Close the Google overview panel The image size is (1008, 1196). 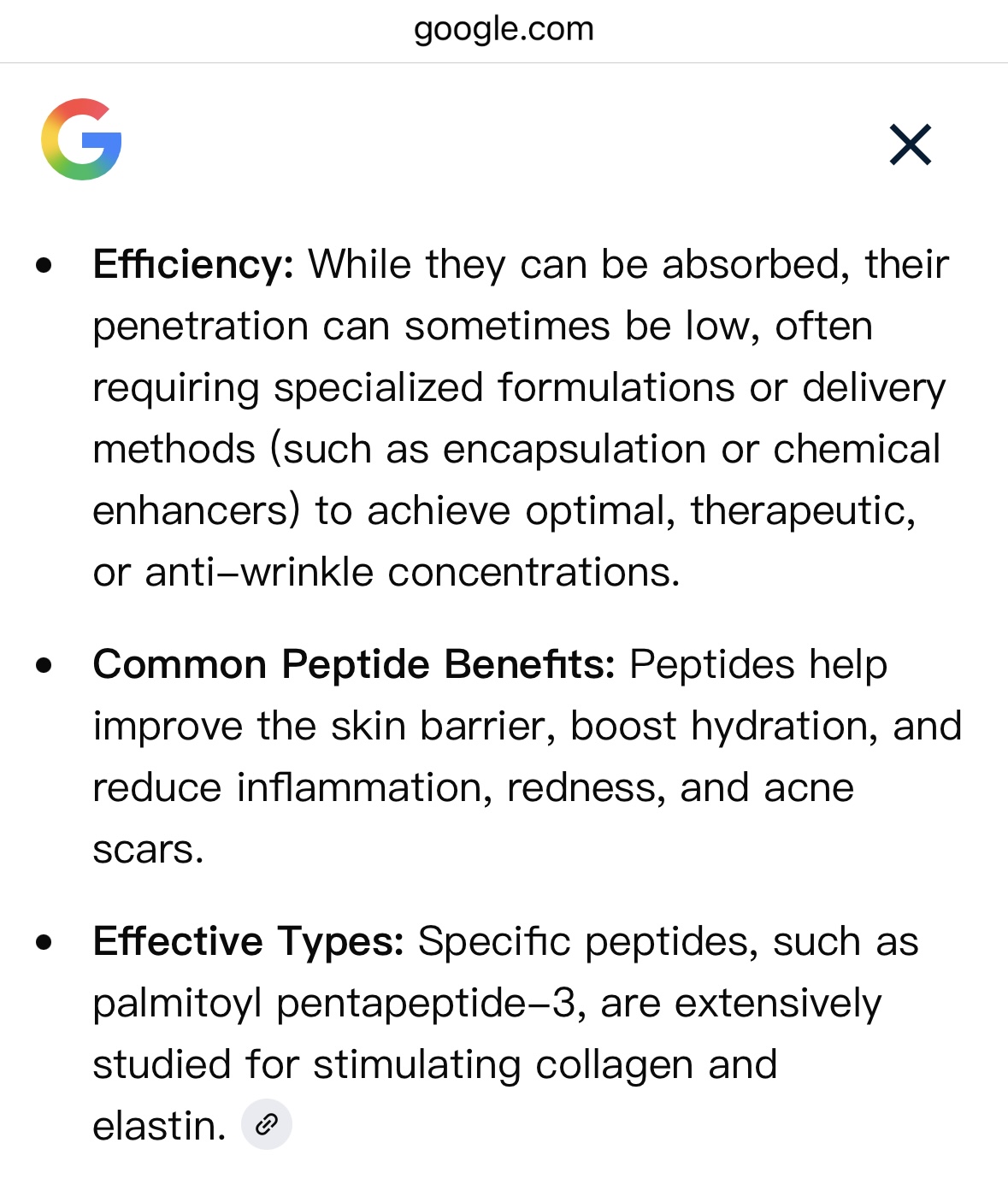coord(910,144)
